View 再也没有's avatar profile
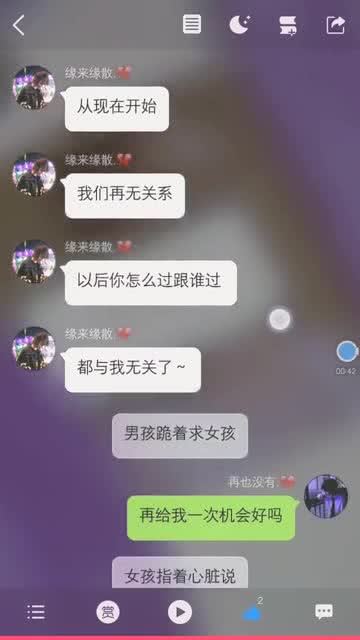The image size is (360, 640). (x=326, y=496)
